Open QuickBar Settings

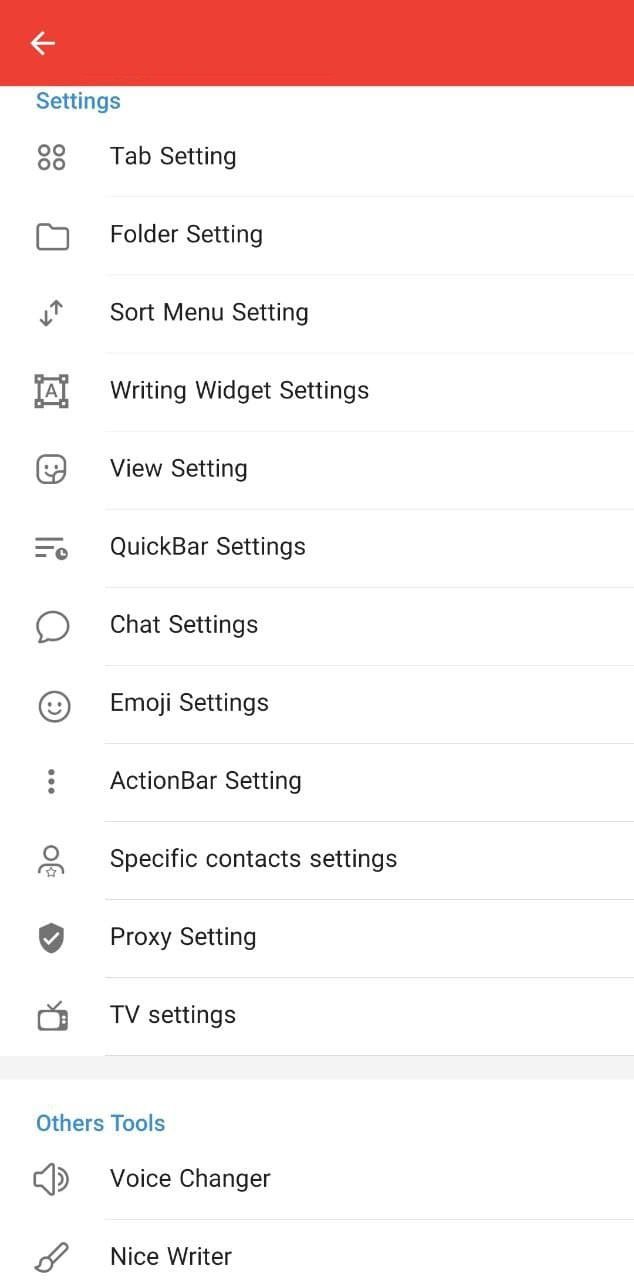click(x=207, y=547)
